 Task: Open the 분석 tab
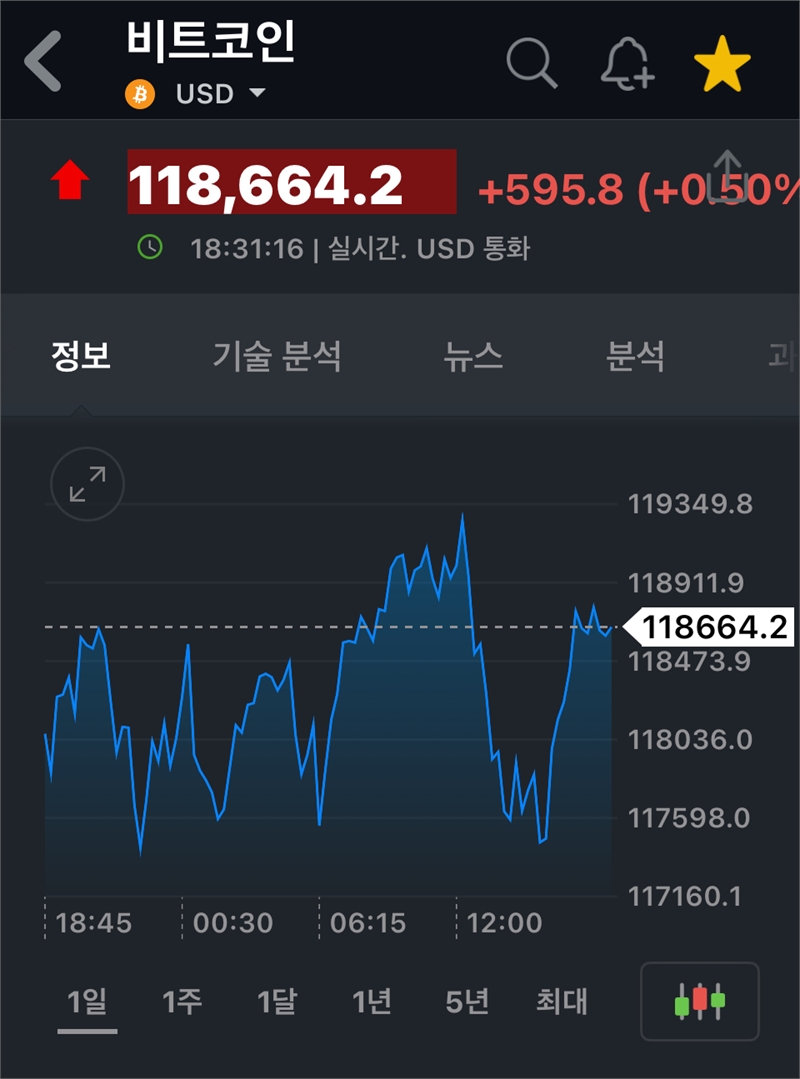[x=635, y=356]
